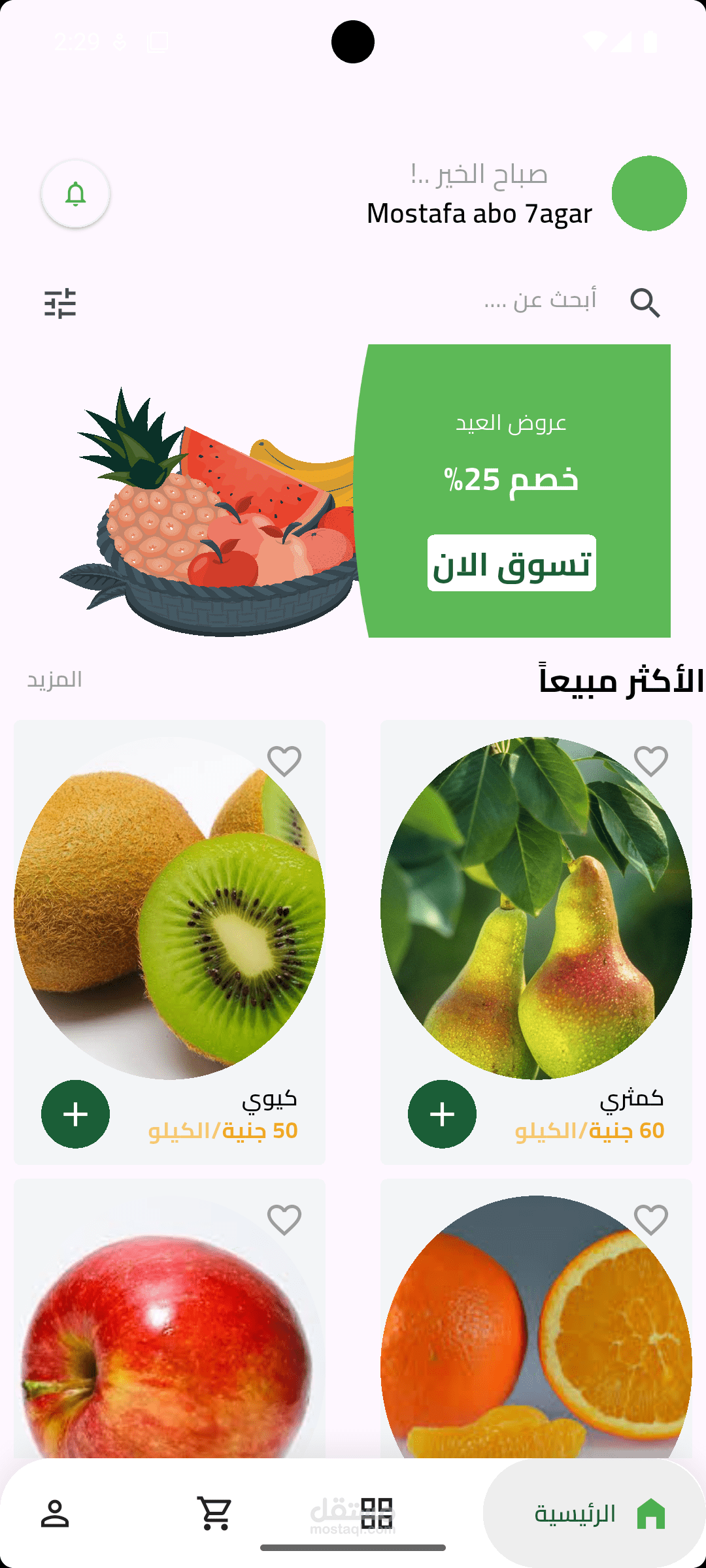Switch to the الرئيسية home tab
The height and width of the screenshot is (1568, 706).
point(594,1513)
